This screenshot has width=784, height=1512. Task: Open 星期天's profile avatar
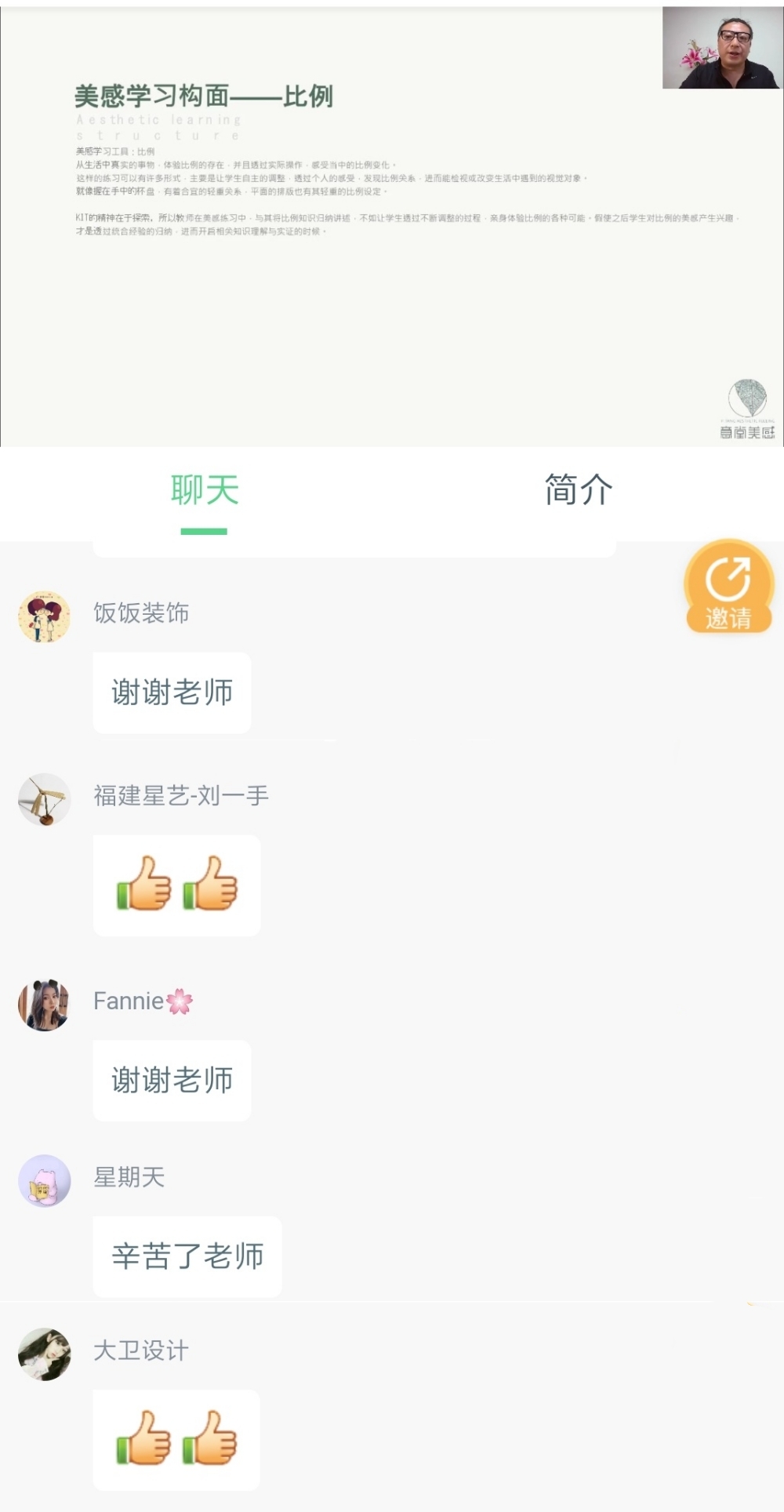click(45, 1180)
